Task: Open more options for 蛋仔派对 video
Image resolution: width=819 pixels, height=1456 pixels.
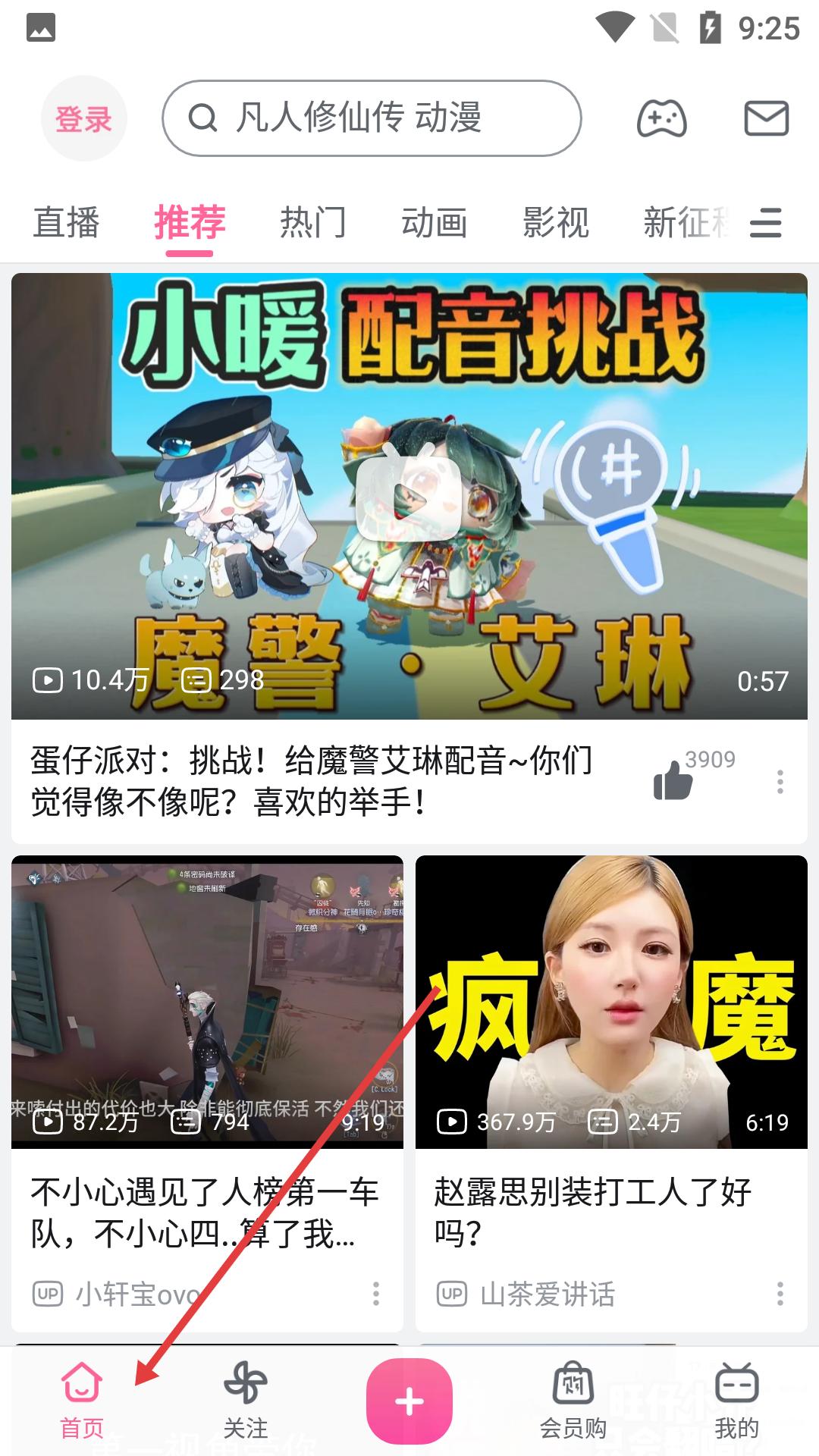Action: click(x=780, y=782)
